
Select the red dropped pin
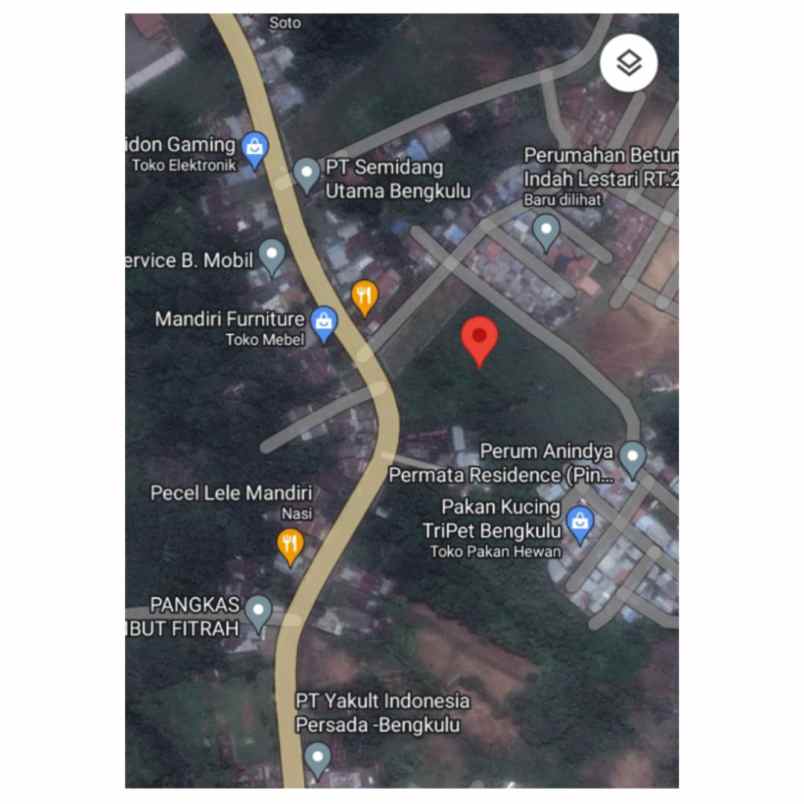pyautogui.click(x=481, y=339)
